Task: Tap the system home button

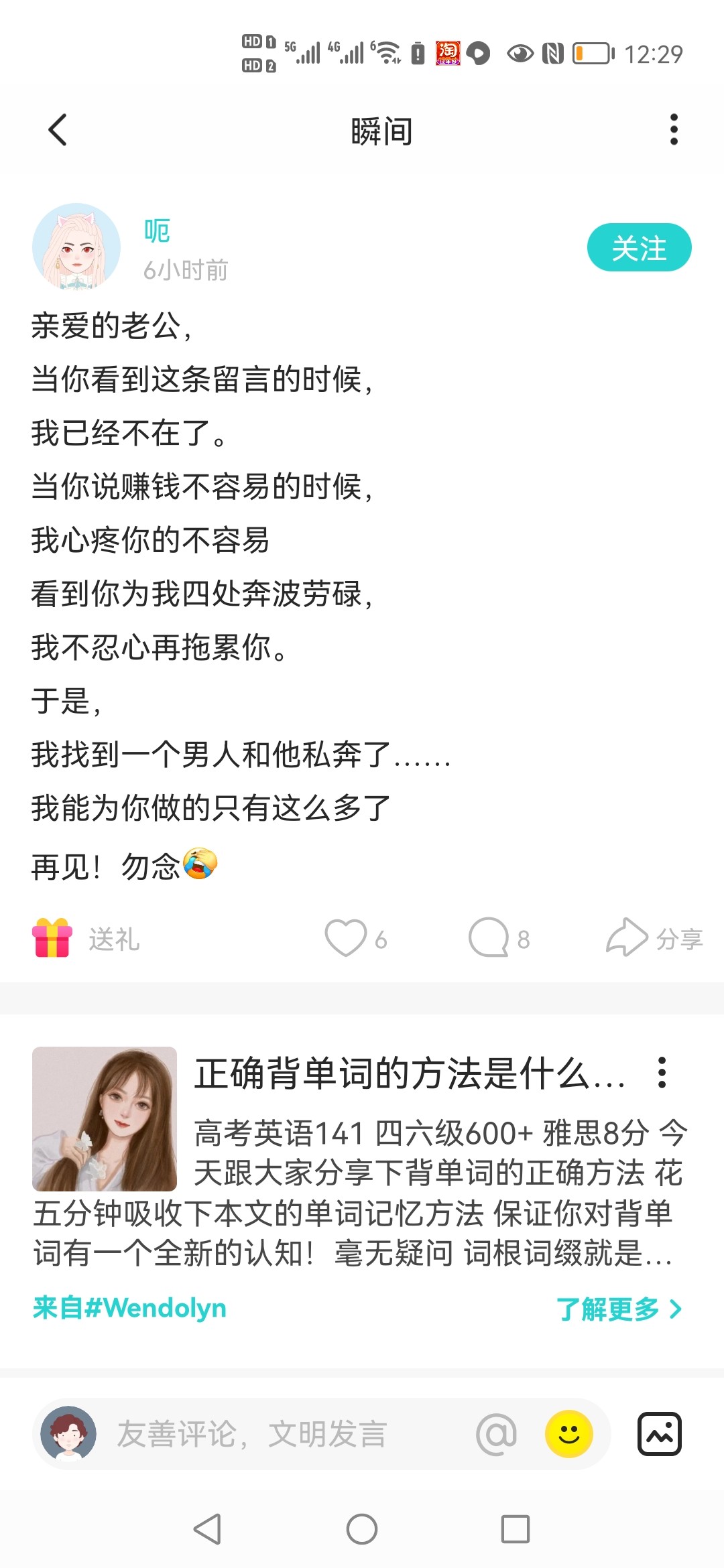Action: point(362,1529)
